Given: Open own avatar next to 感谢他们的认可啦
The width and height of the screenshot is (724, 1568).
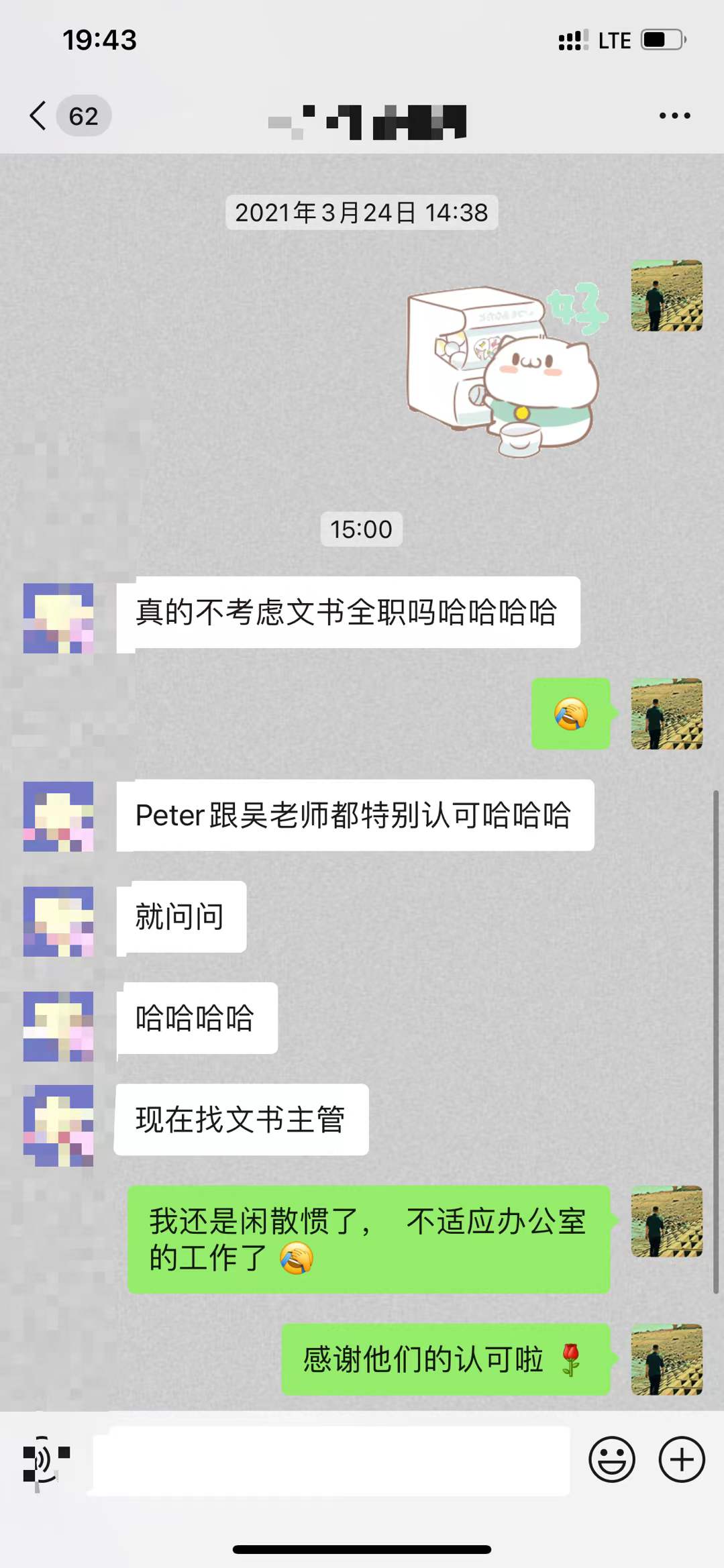Looking at the screenshot, I should (666, 1359).
